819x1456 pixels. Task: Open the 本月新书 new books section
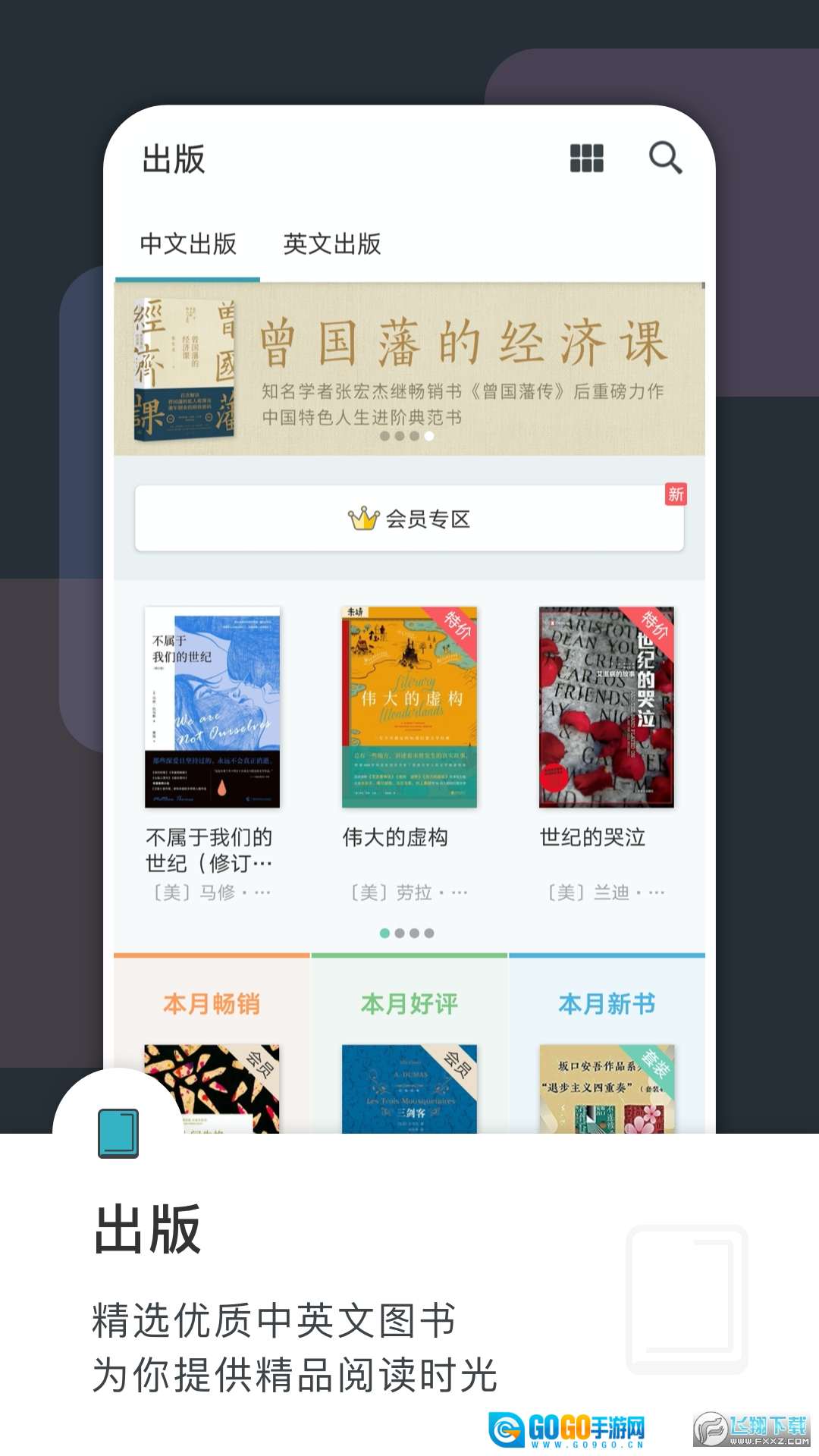pos(607,1001)
